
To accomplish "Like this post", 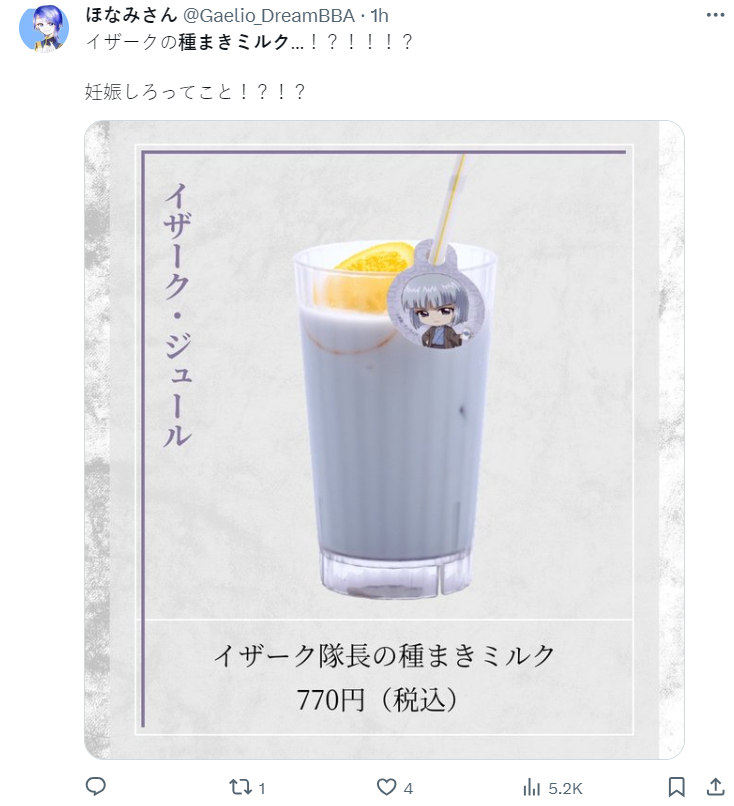I will 383,787.
